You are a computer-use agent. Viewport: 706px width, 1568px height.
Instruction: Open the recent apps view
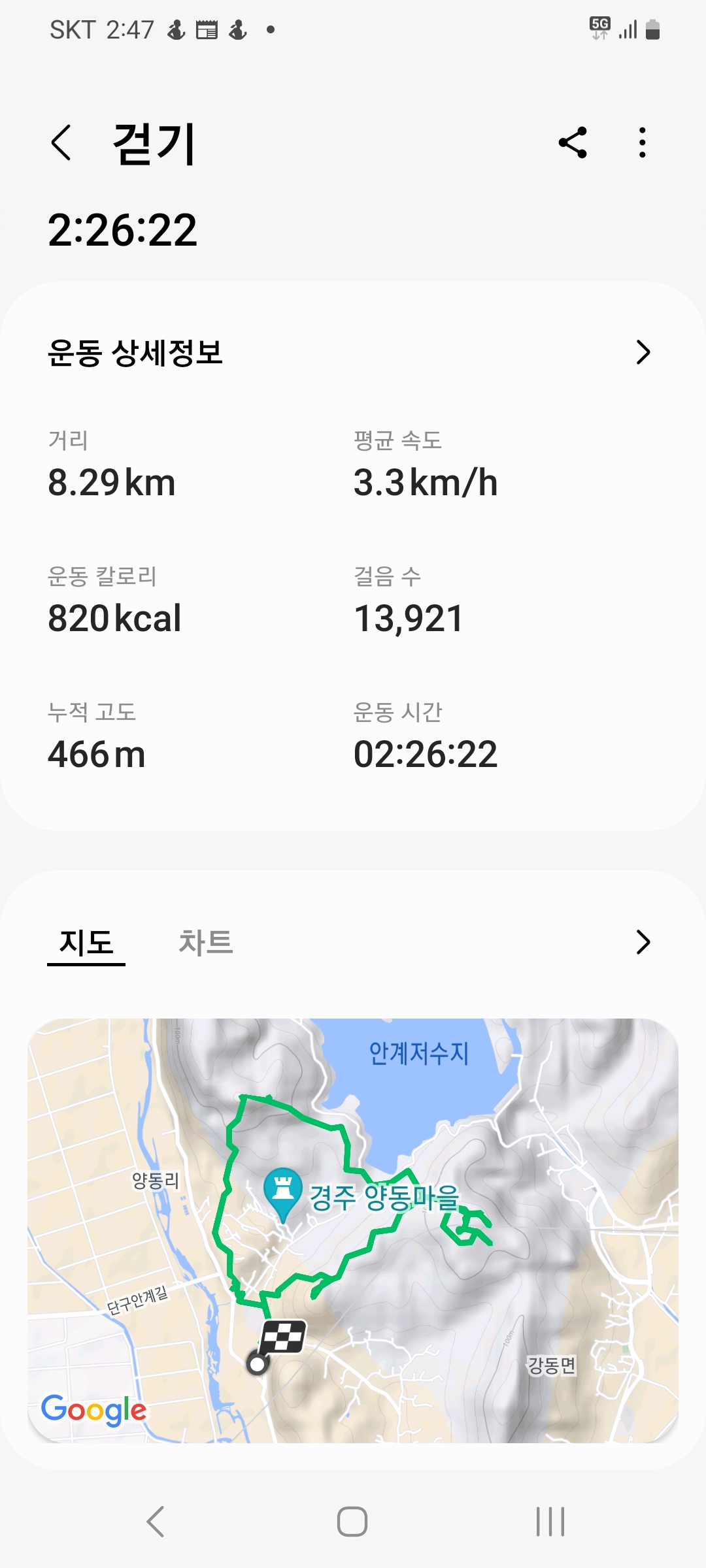tap(550, 1522)
